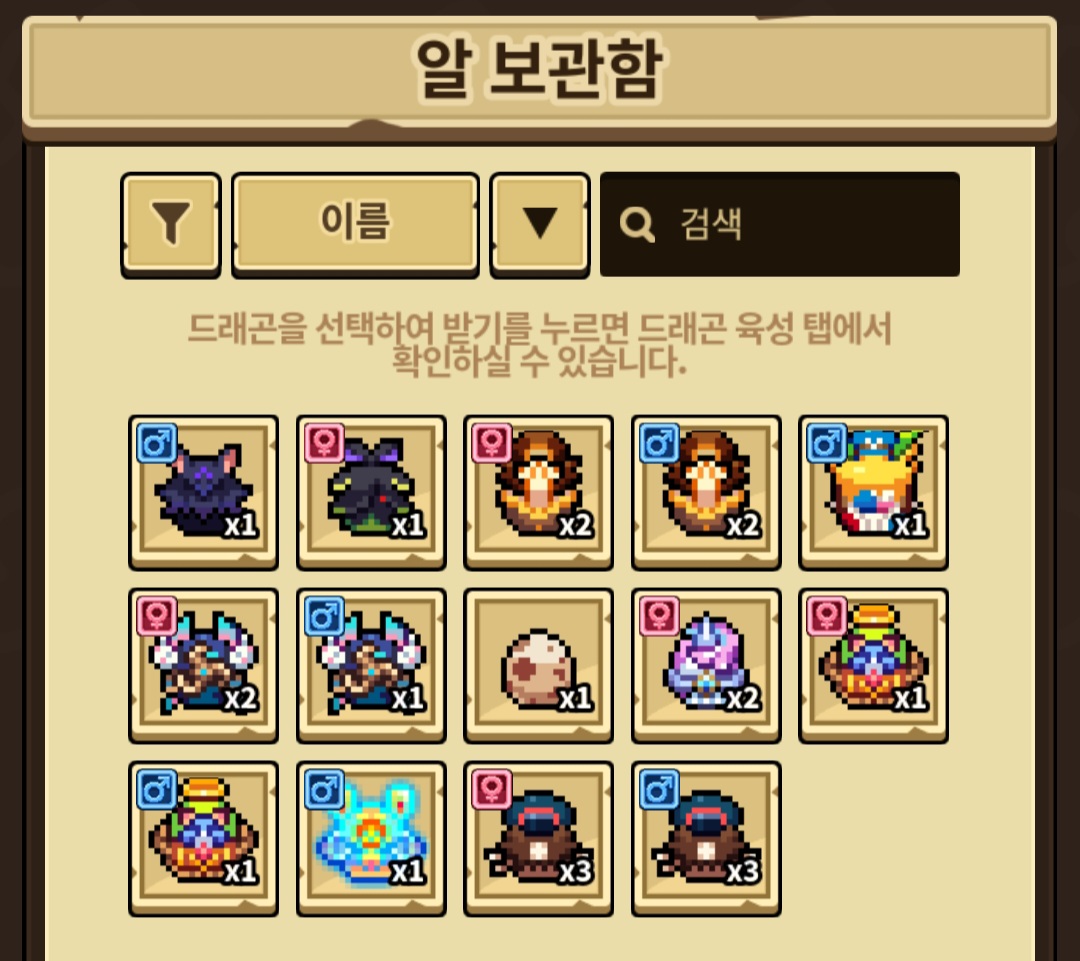This screenshot has width=1080, height=961.
Task: Select the male basket egg x1
Action: [x=203, y=838]
